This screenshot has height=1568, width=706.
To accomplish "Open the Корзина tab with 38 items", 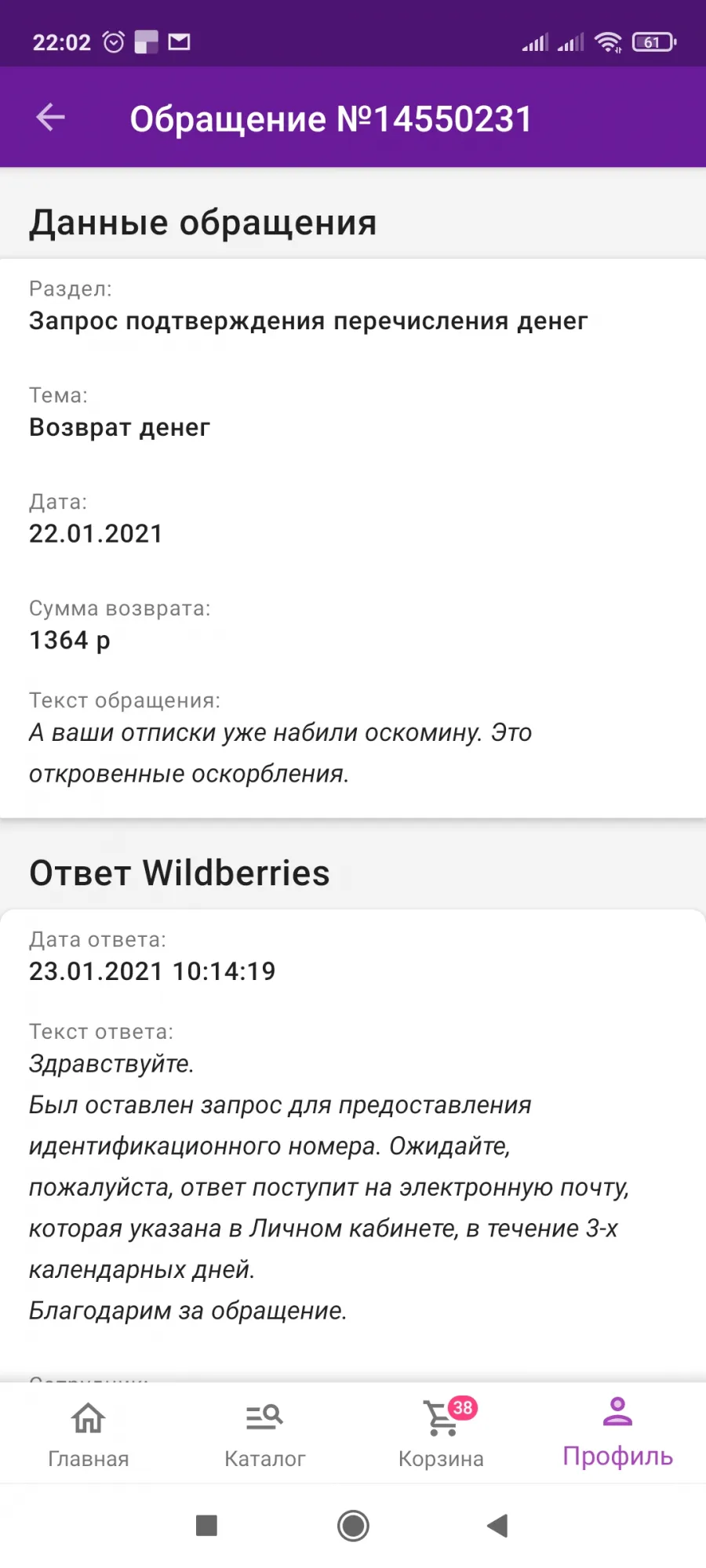I will tap(441, 1433).
